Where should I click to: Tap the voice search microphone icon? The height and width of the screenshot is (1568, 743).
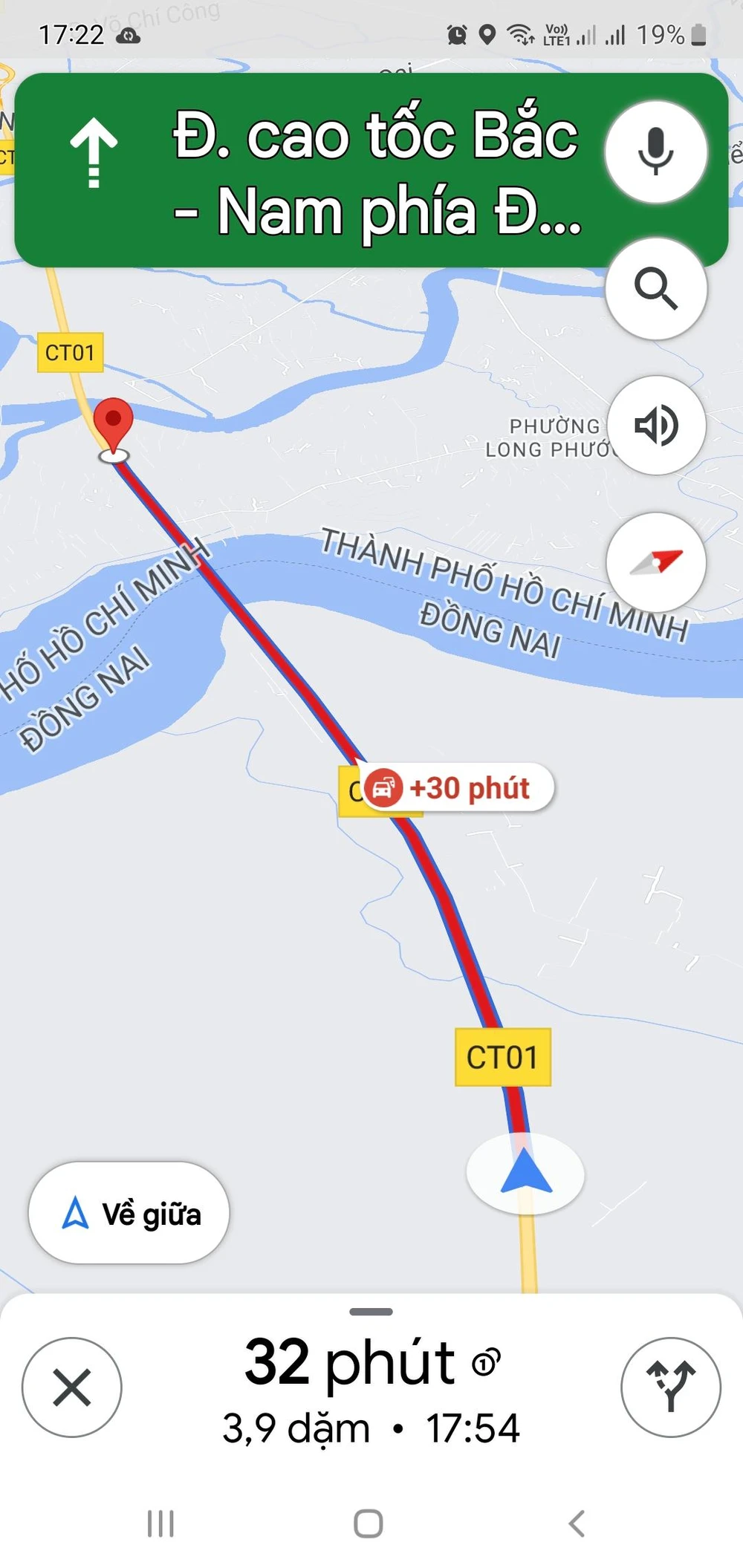(656, 152)
